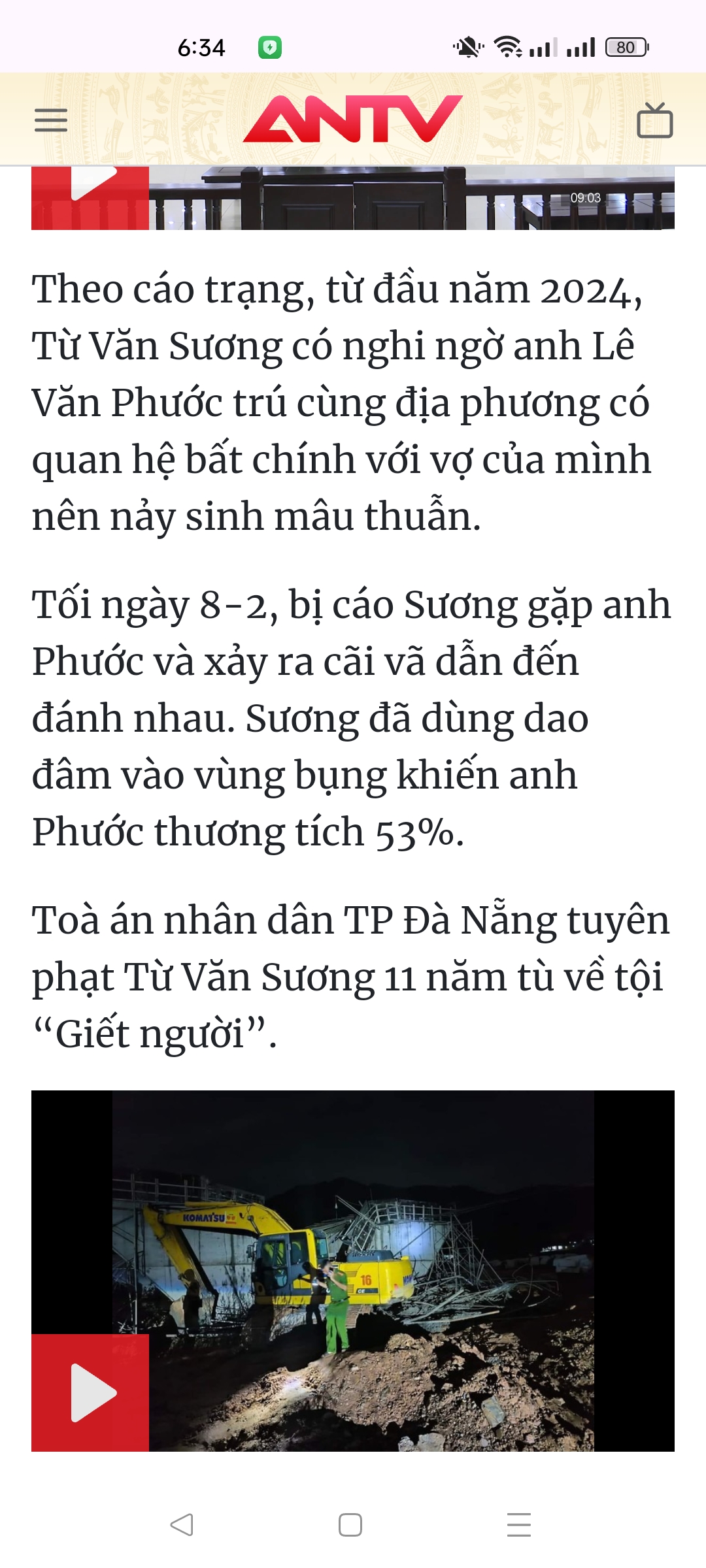Image resolution: width=706 pixels, height=1568 pixels.
Task: Open the TV icon in header
Action: click(654, 121)
